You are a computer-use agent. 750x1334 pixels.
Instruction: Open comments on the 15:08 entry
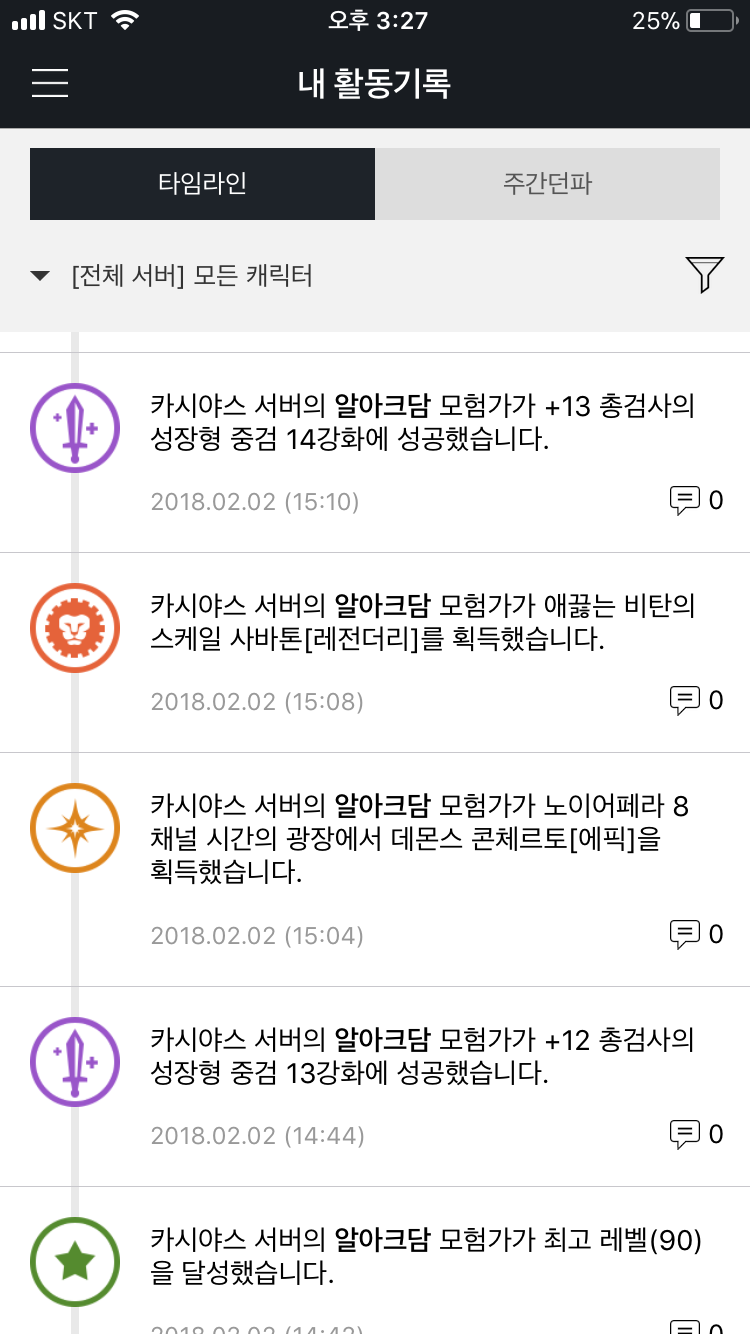[695, 699]
